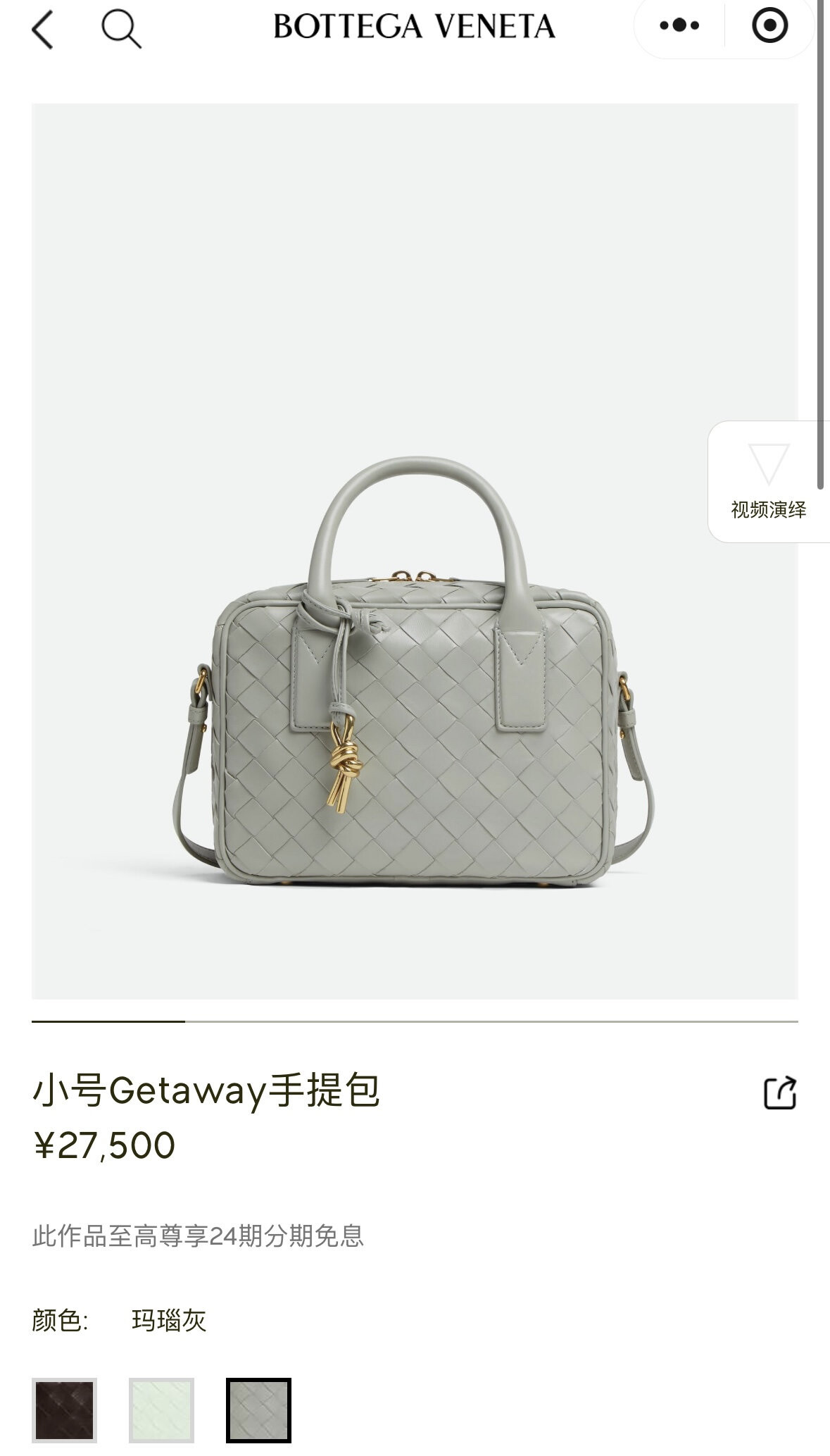830x1456 pixels.
Task: Share the 小号Getaway手提包 product
Action: pyautogui.click(x=780, y=1093)
